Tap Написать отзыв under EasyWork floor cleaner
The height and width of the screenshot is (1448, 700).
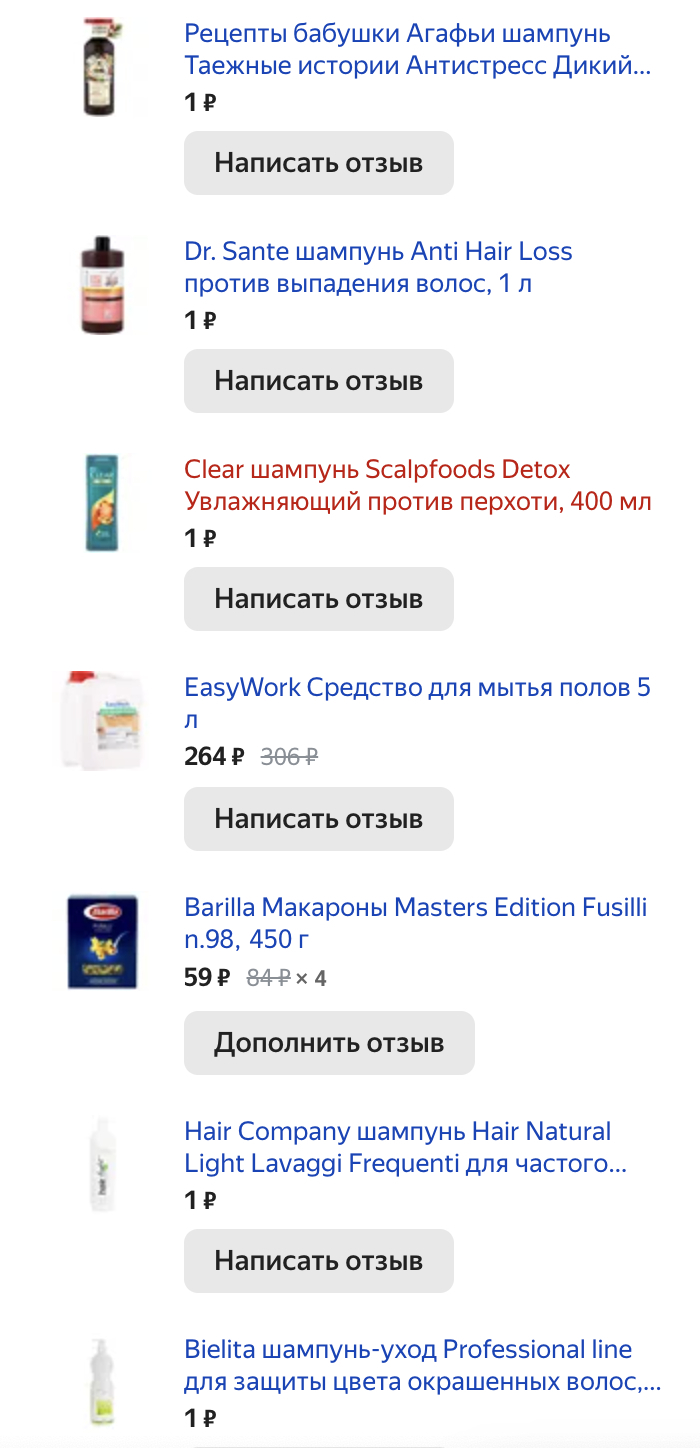point(318,819)
